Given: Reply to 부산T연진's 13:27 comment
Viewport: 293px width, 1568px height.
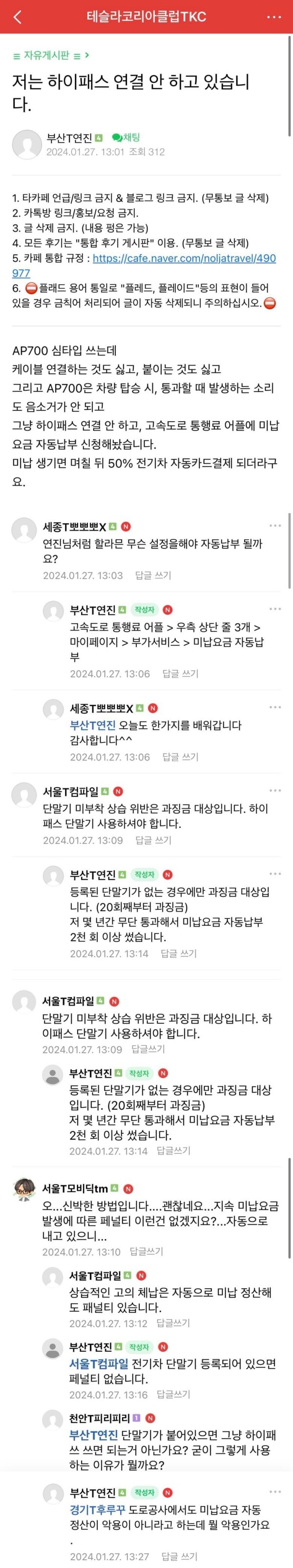Looking at the screenshot, I should [x=179, y=1556].
